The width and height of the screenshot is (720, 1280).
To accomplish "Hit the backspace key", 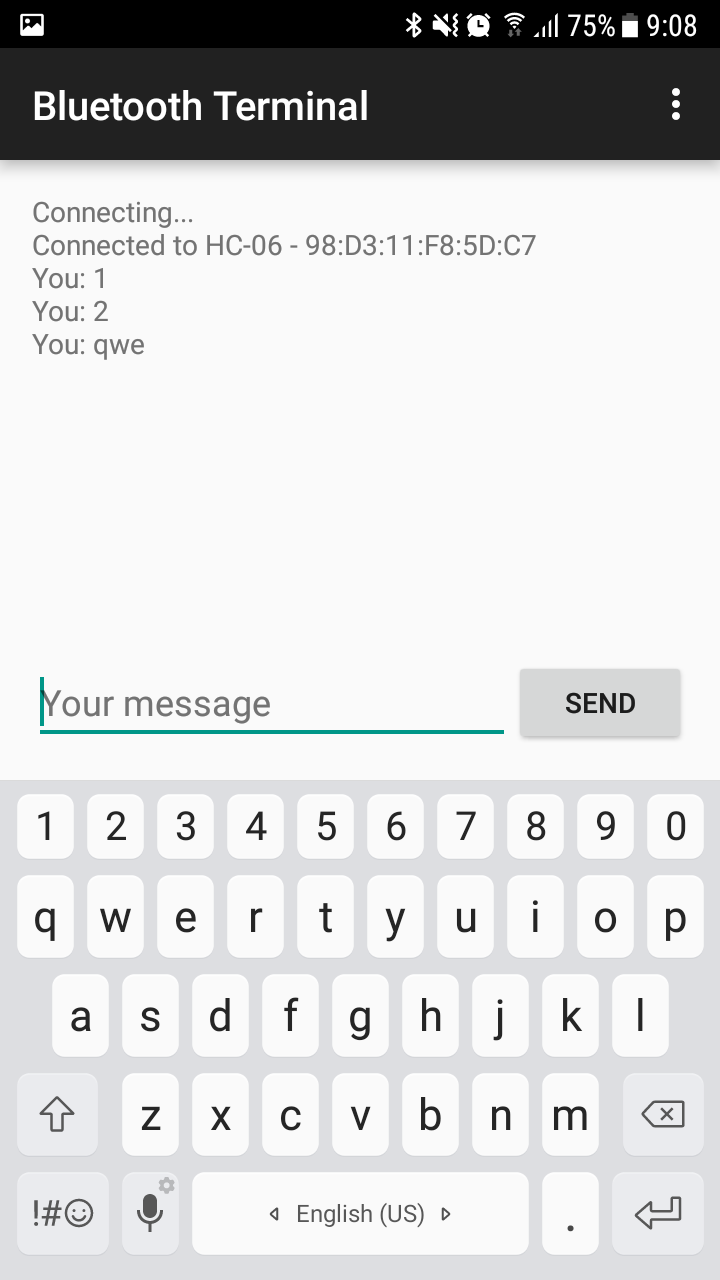I will 660,1114.
